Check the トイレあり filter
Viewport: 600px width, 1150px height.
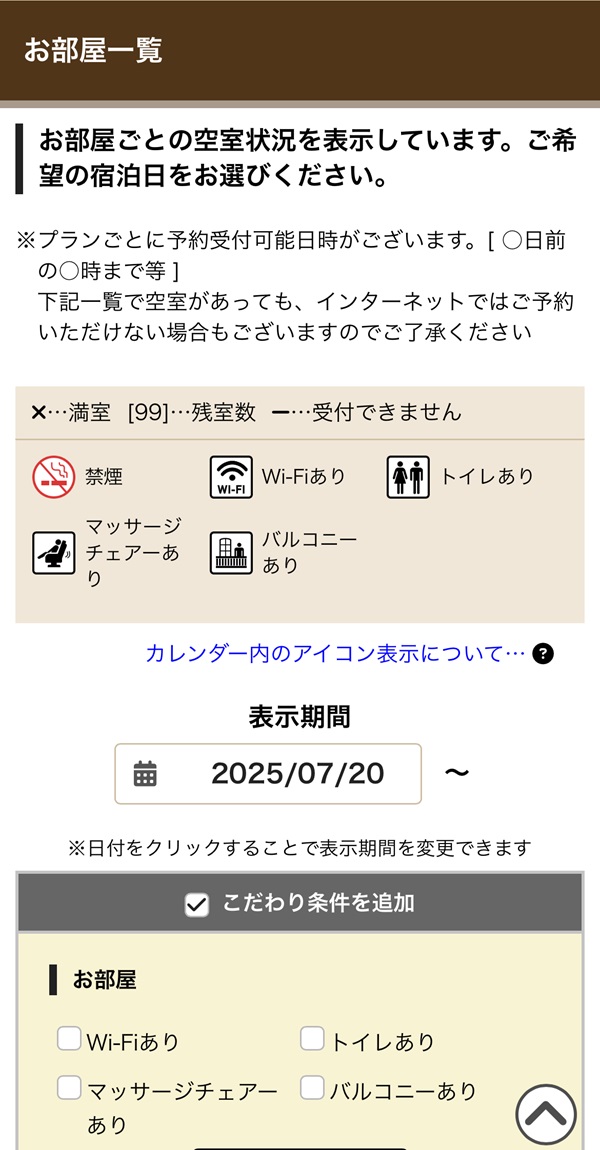click(x=313, y=1040)
